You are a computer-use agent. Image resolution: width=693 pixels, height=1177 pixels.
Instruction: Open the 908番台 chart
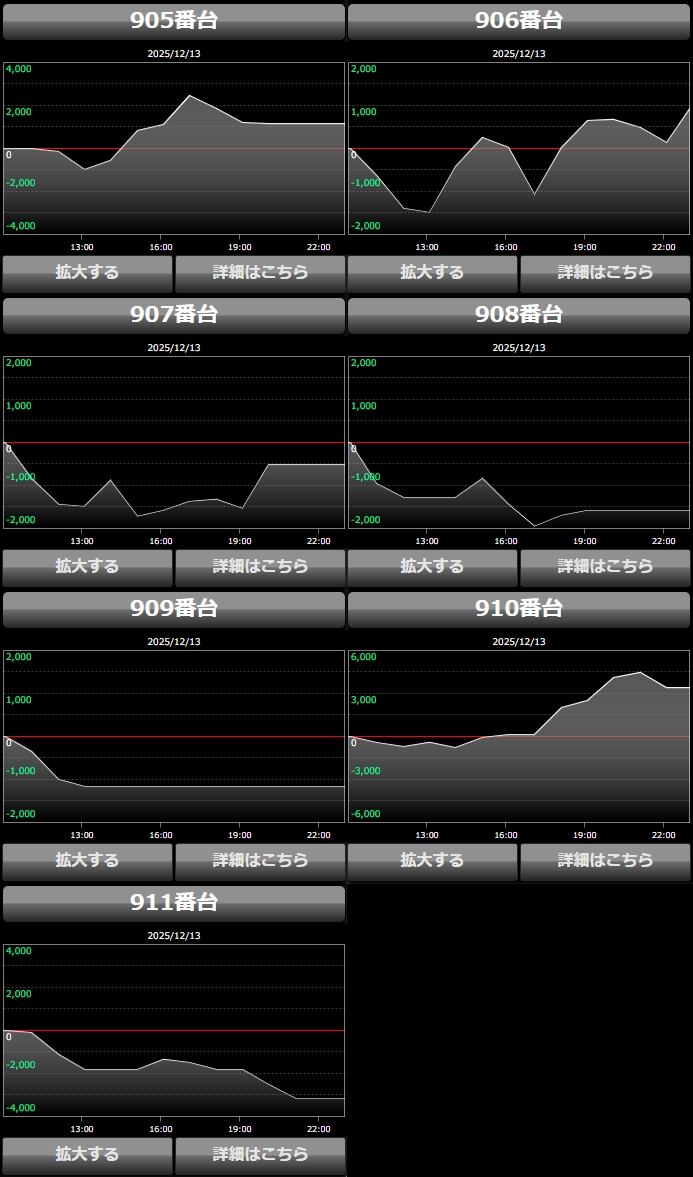tap(519, 442)
